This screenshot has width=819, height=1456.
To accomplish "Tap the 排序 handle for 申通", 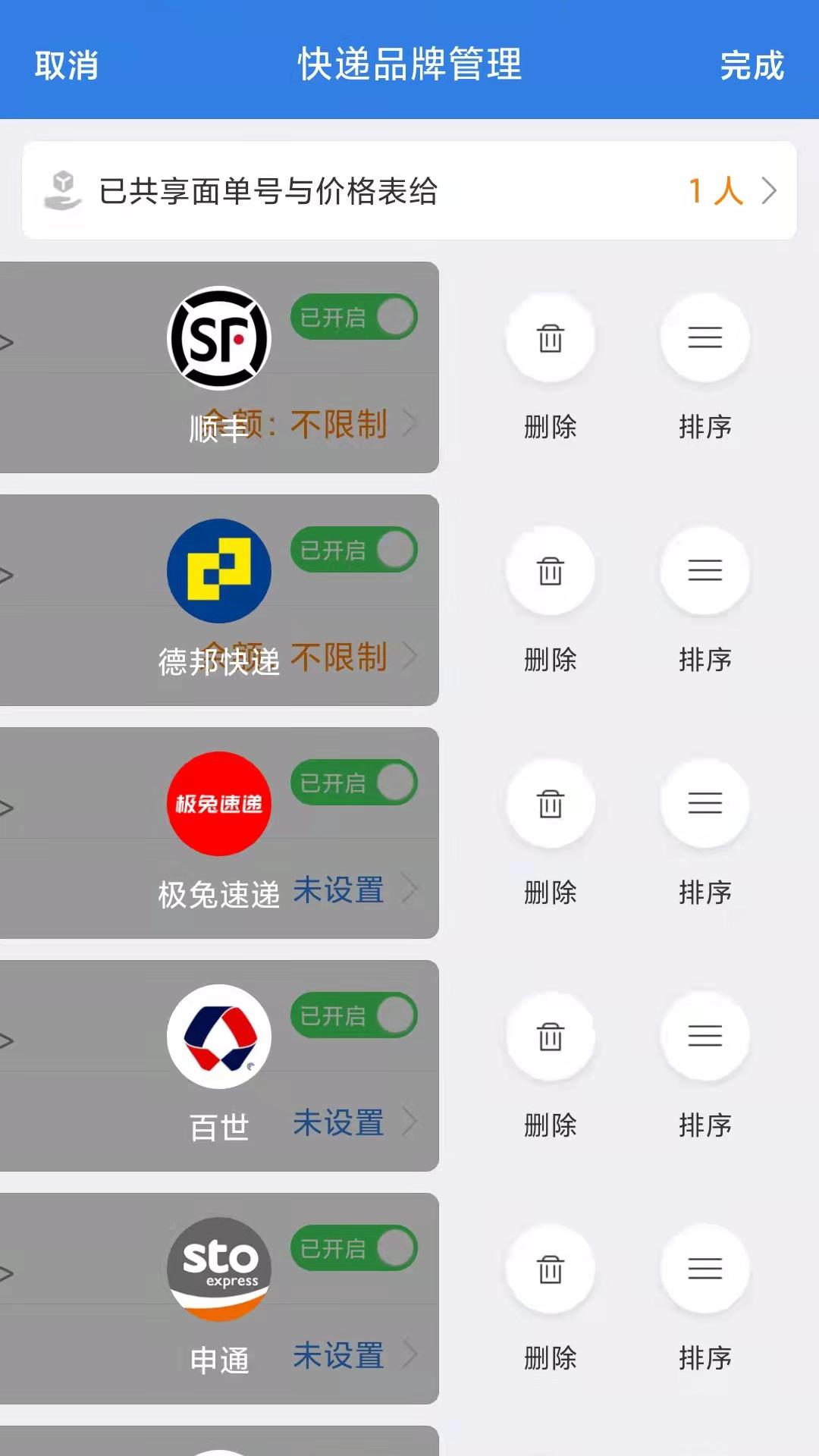I will [704, 1269].
